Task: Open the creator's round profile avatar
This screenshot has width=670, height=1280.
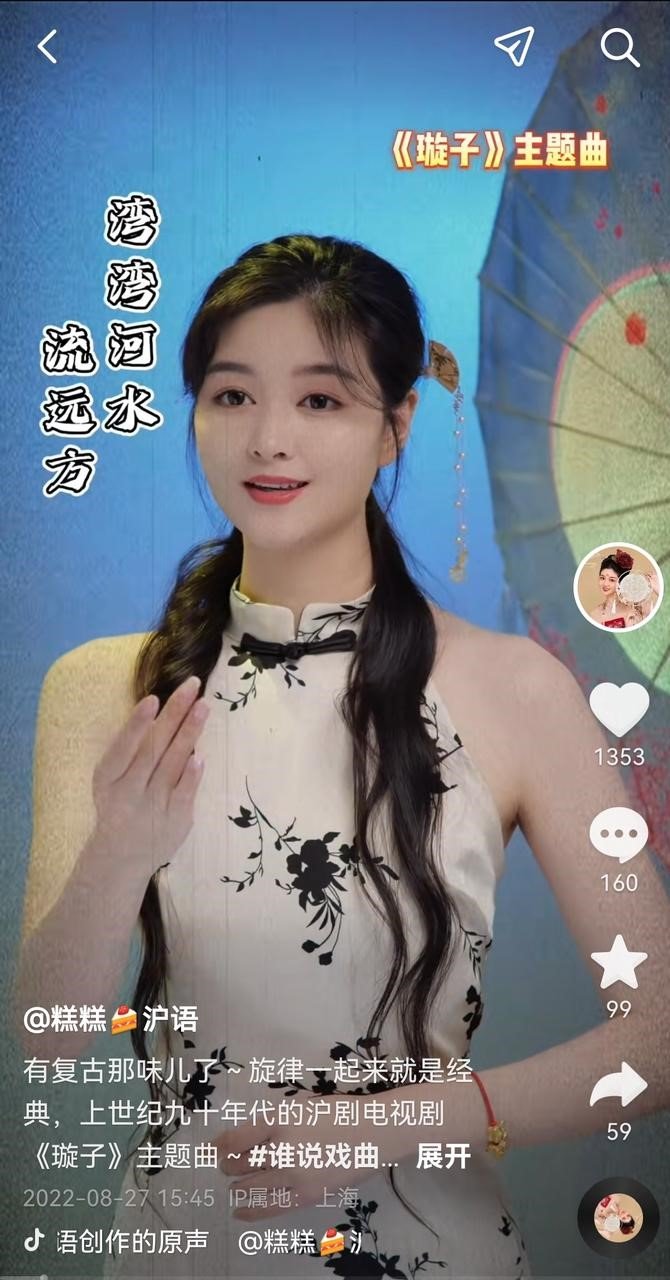Action: [x=618, y=588]
